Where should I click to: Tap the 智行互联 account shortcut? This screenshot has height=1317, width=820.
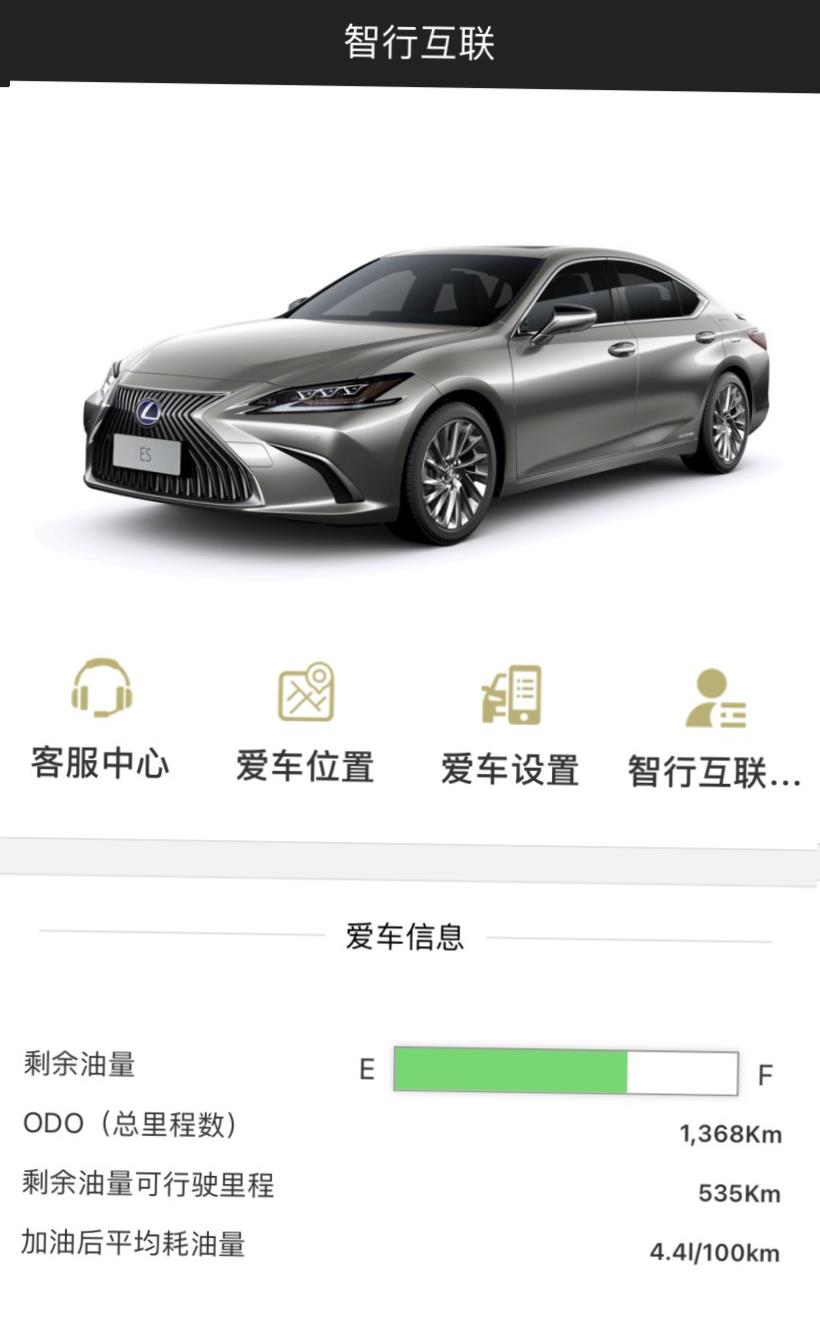(x=714, y=724)
